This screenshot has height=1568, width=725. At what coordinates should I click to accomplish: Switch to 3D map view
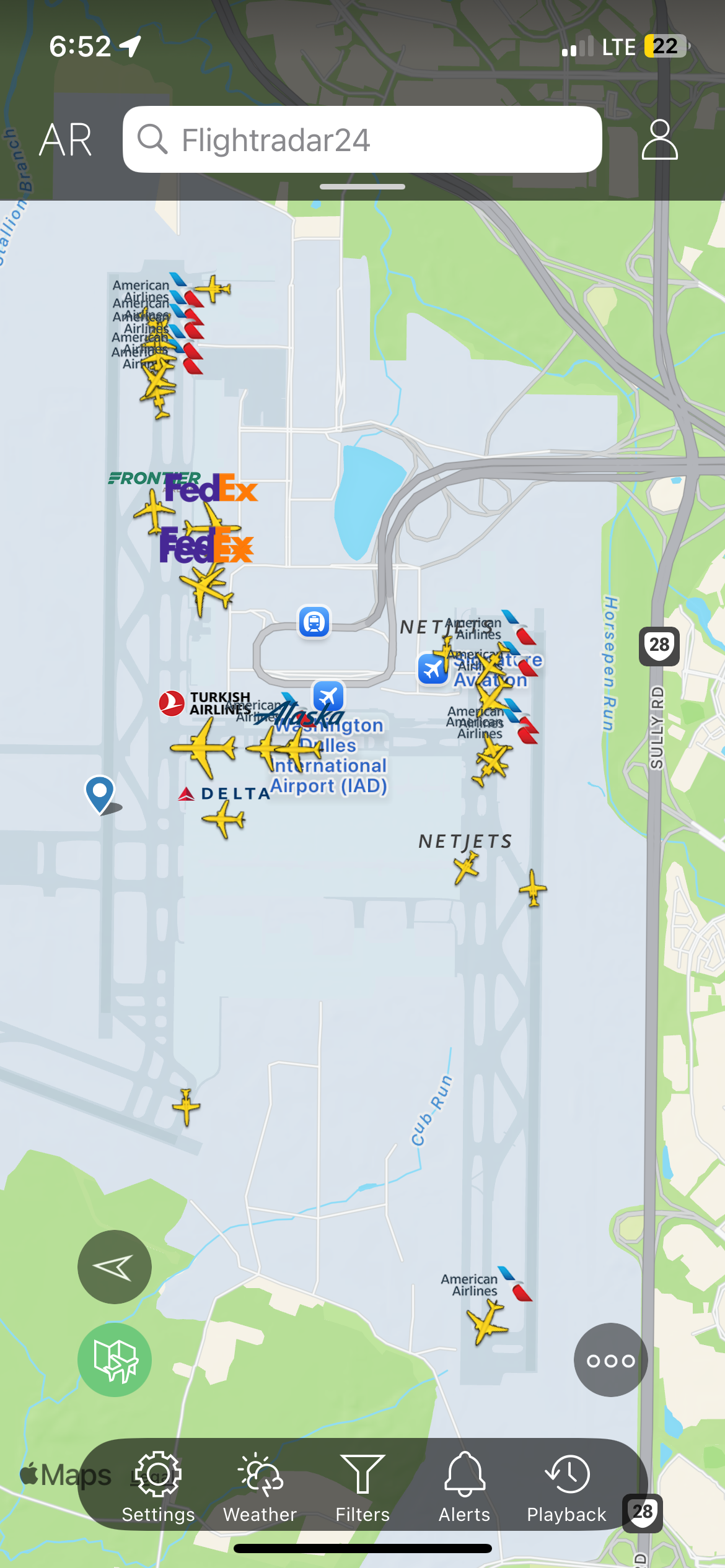point(115,1360)
